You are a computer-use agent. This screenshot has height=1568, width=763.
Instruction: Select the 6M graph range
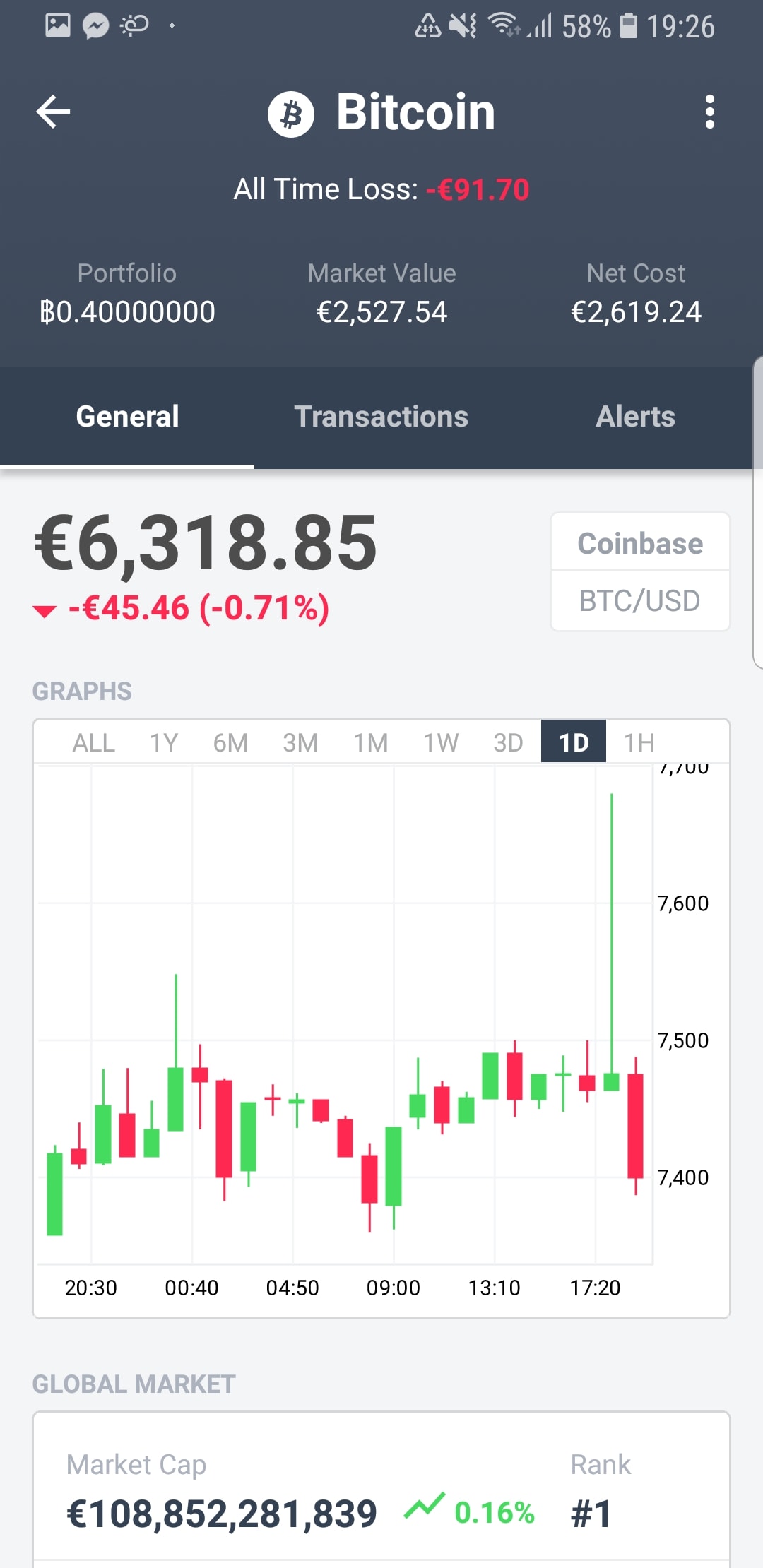point(231,742)
